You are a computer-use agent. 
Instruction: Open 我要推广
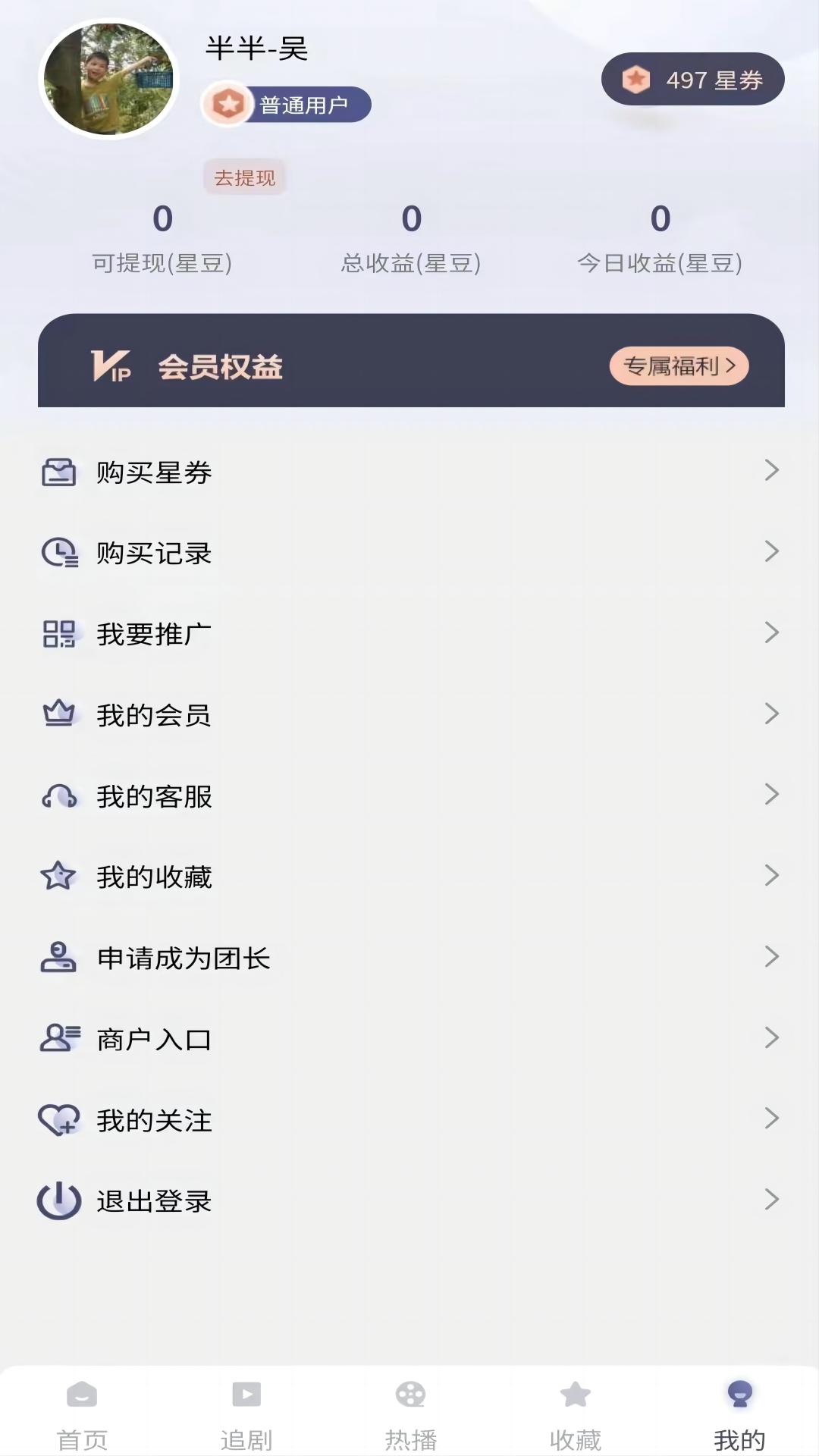(409, 634)
